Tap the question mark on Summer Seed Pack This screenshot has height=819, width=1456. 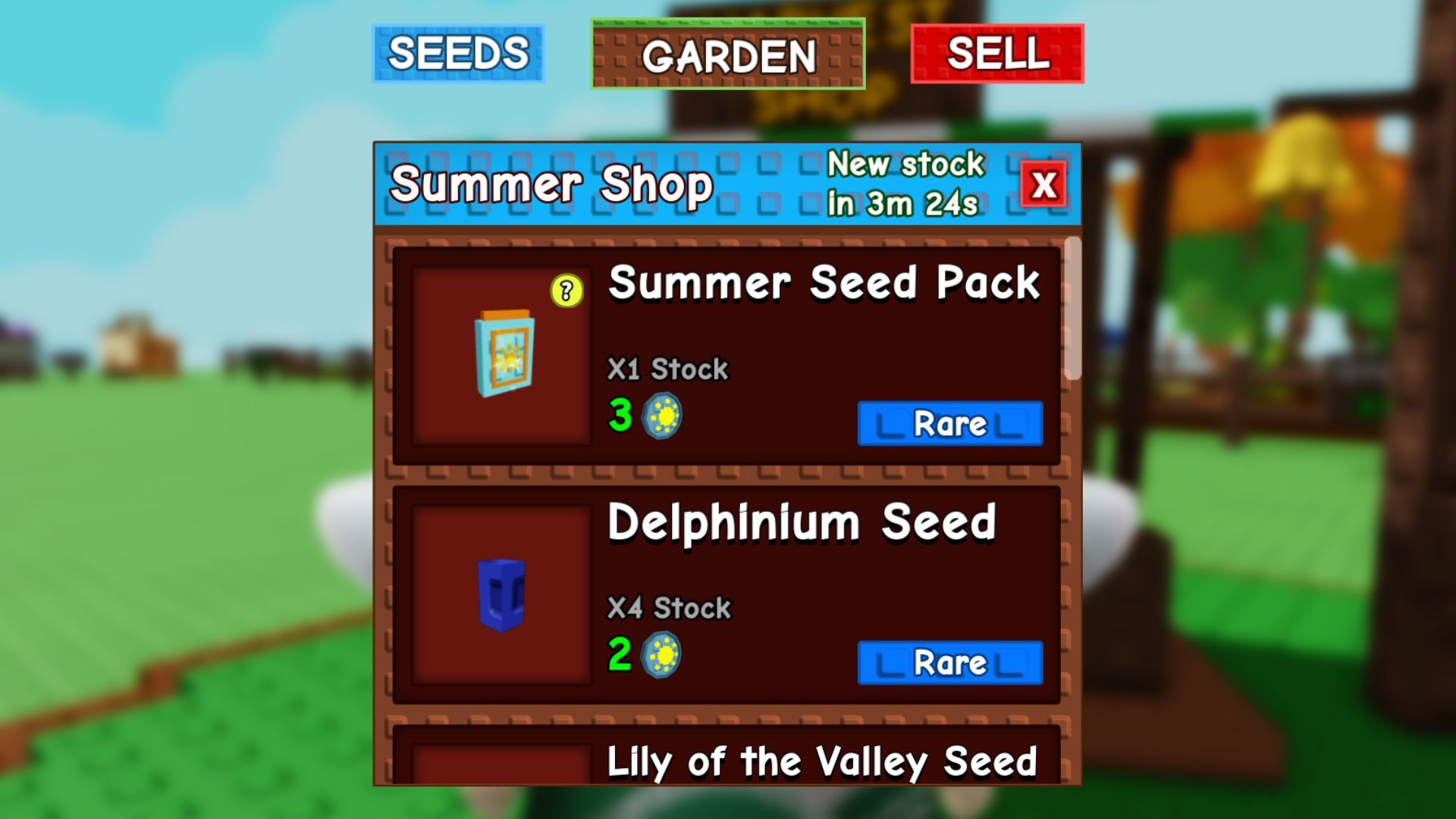(x=566, y=290)
